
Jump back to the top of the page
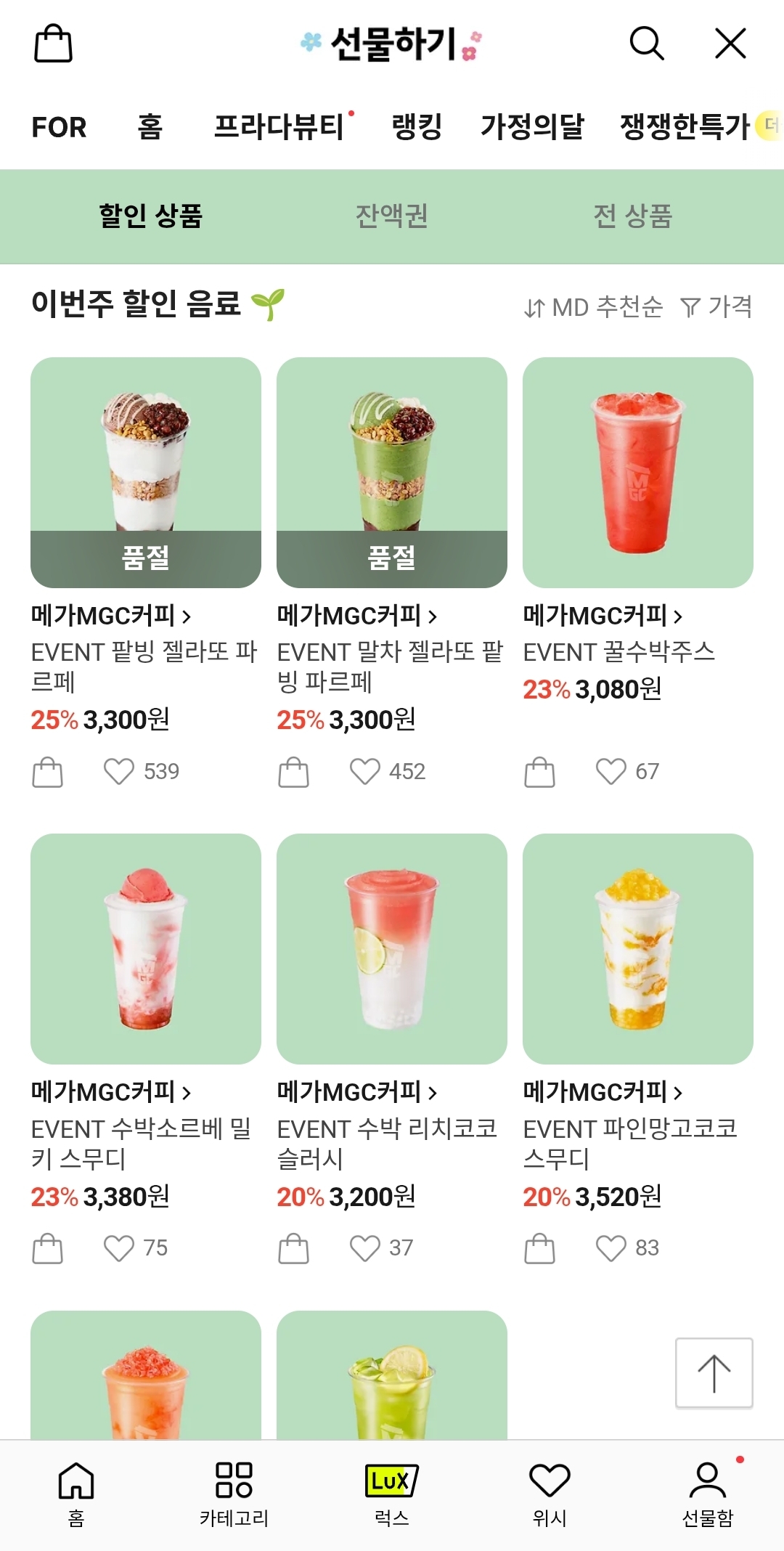click(714, 1373)
